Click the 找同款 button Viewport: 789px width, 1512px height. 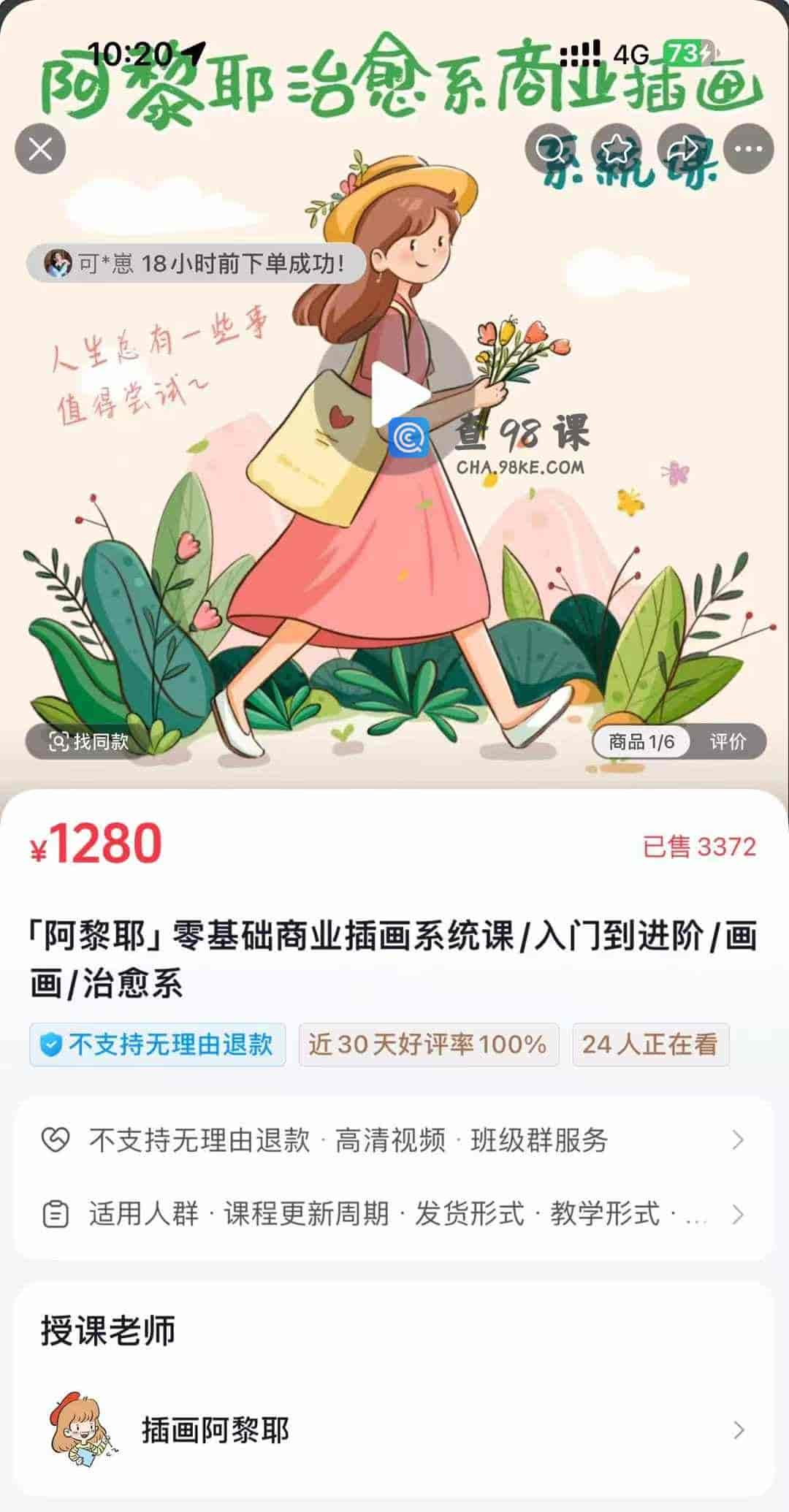88,741
